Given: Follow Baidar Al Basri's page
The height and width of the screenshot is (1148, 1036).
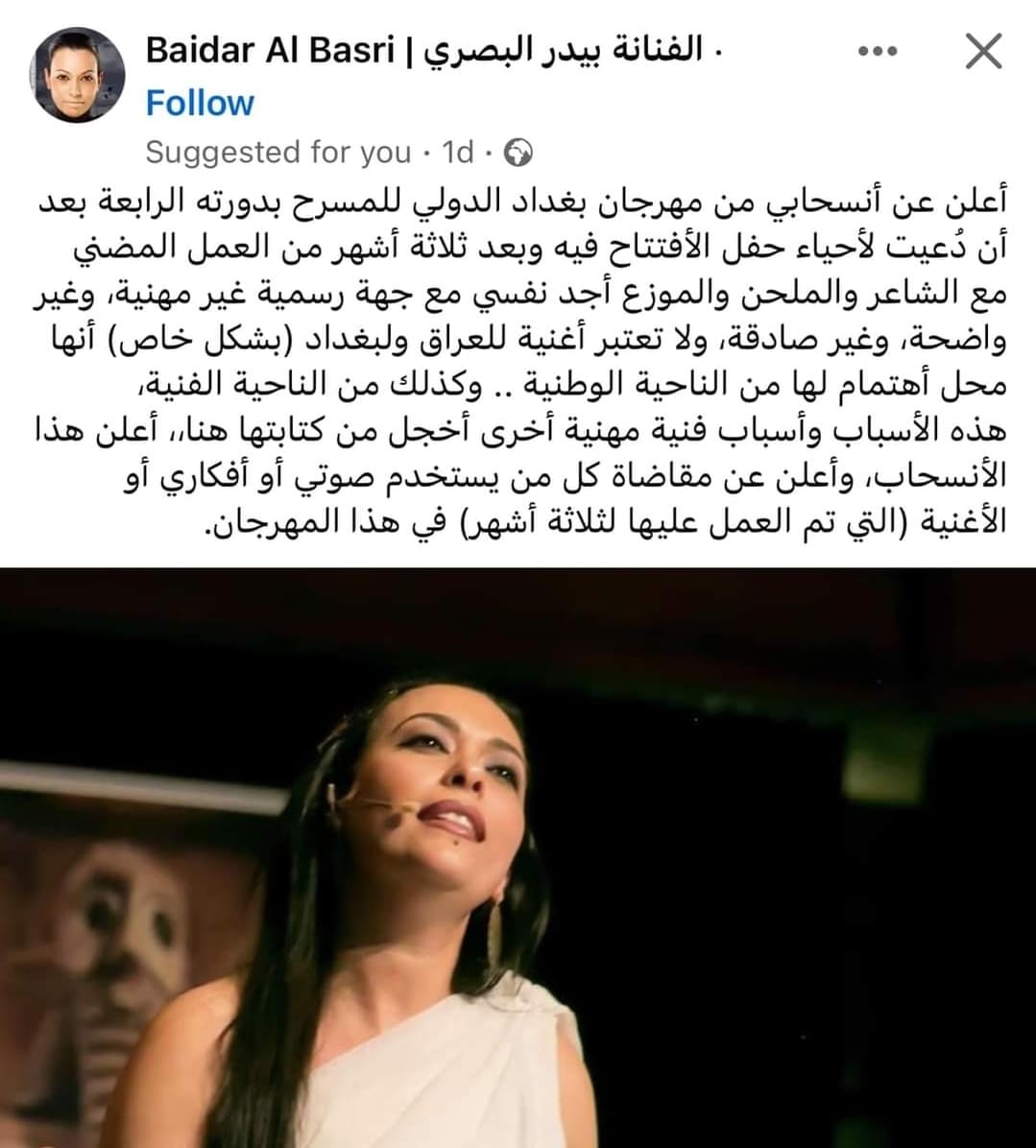Looking at the screenshot, I should [x=200, y=103].
